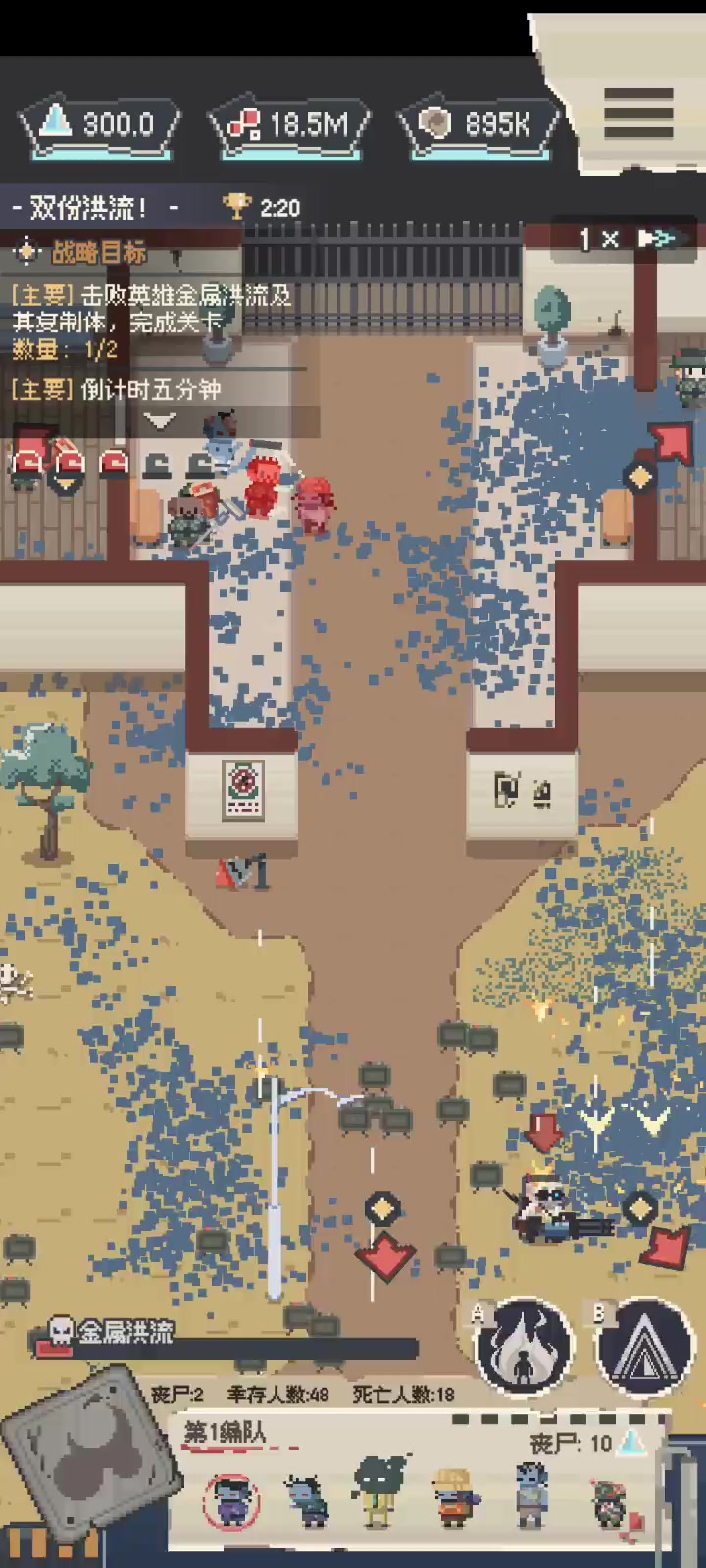This screenshot has width=706, height=1568.
Task: Toggle the 1× game speed button
Action: pyautogui.click(x=598, y=239)
